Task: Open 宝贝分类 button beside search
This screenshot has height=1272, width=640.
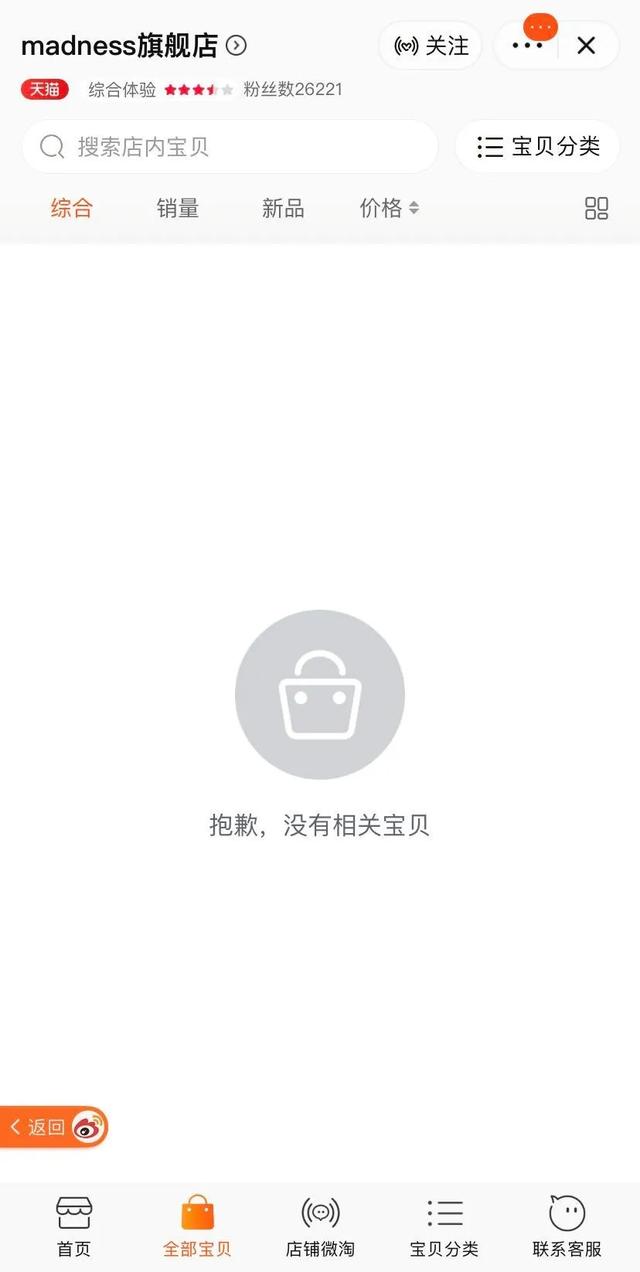Action: click(538, 147)
